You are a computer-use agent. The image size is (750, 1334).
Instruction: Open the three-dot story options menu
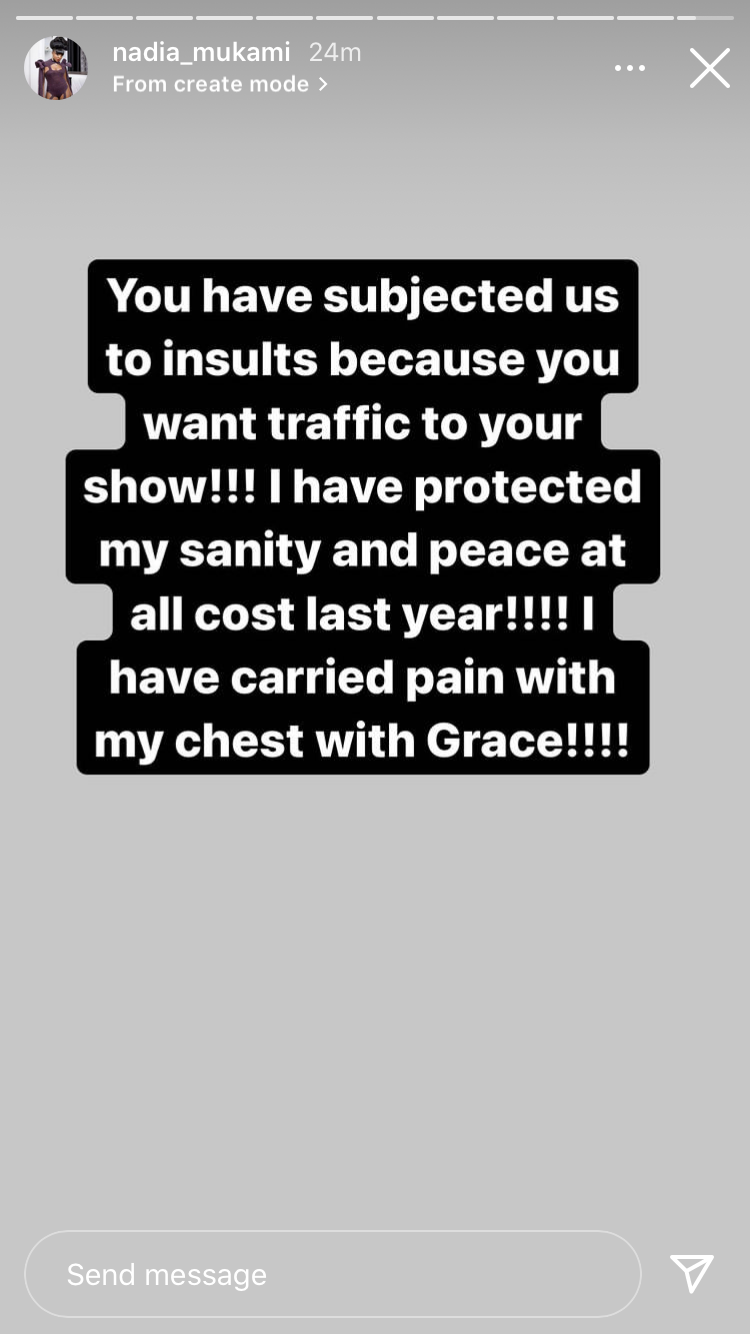click(630, 68)
